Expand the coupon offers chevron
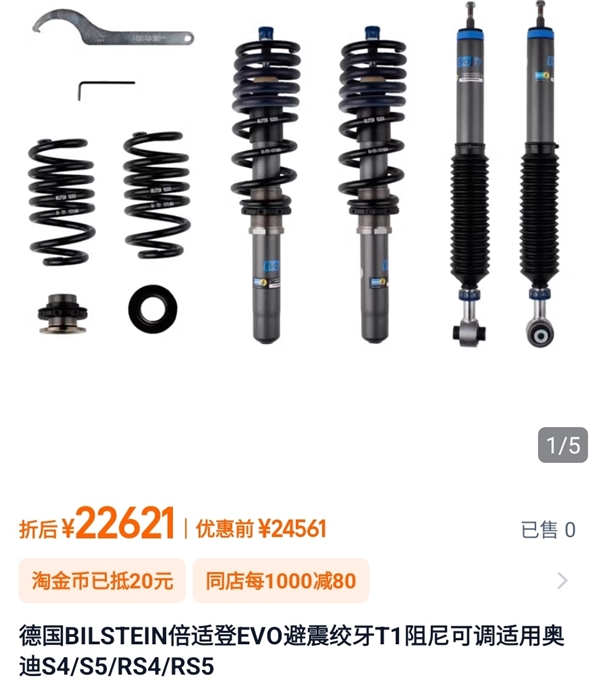Image resolution: width=600 pixels, height=690 pixels. click(562, 581)
